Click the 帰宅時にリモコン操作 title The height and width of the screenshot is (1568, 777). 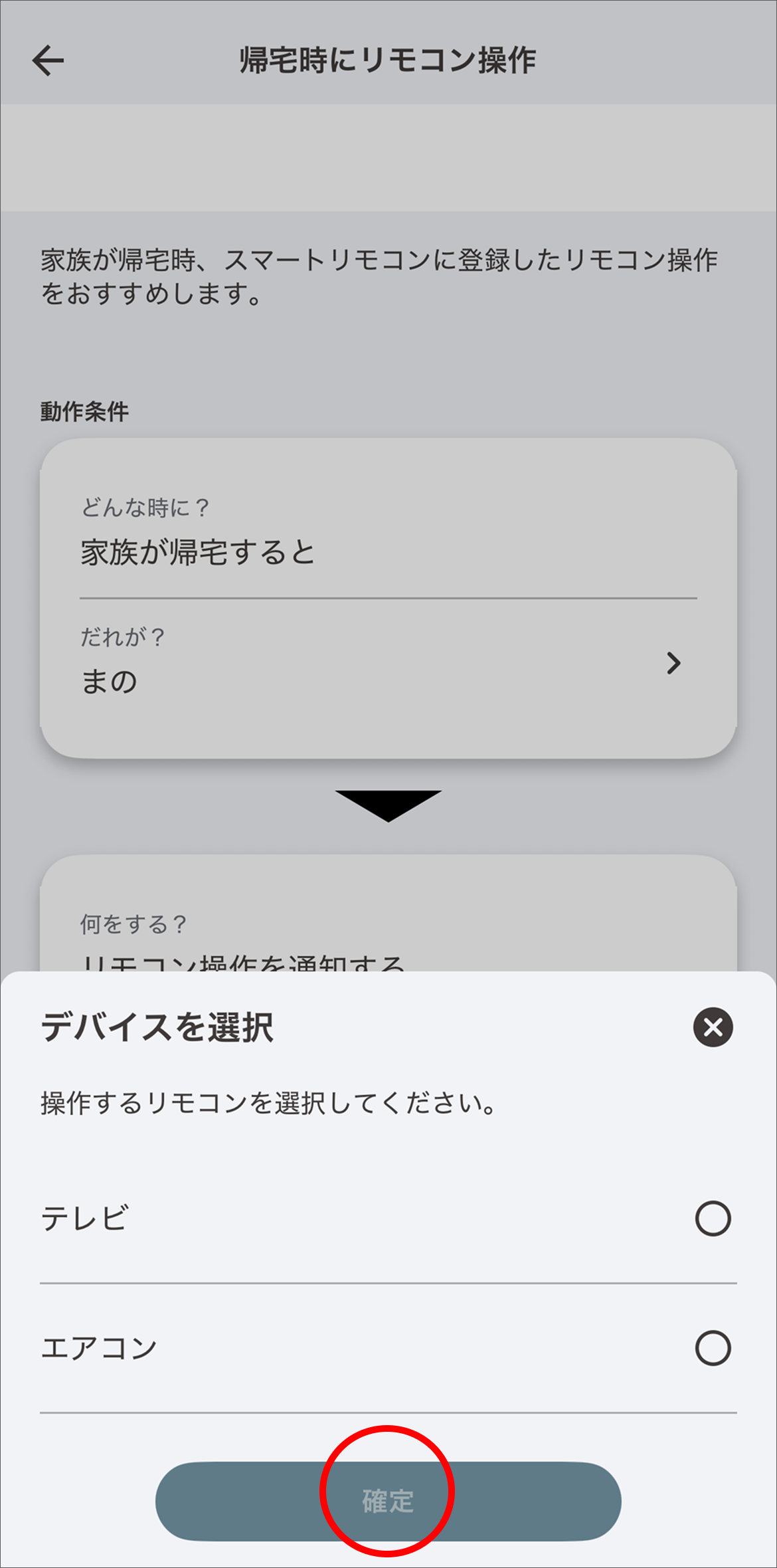pos(387,60)
